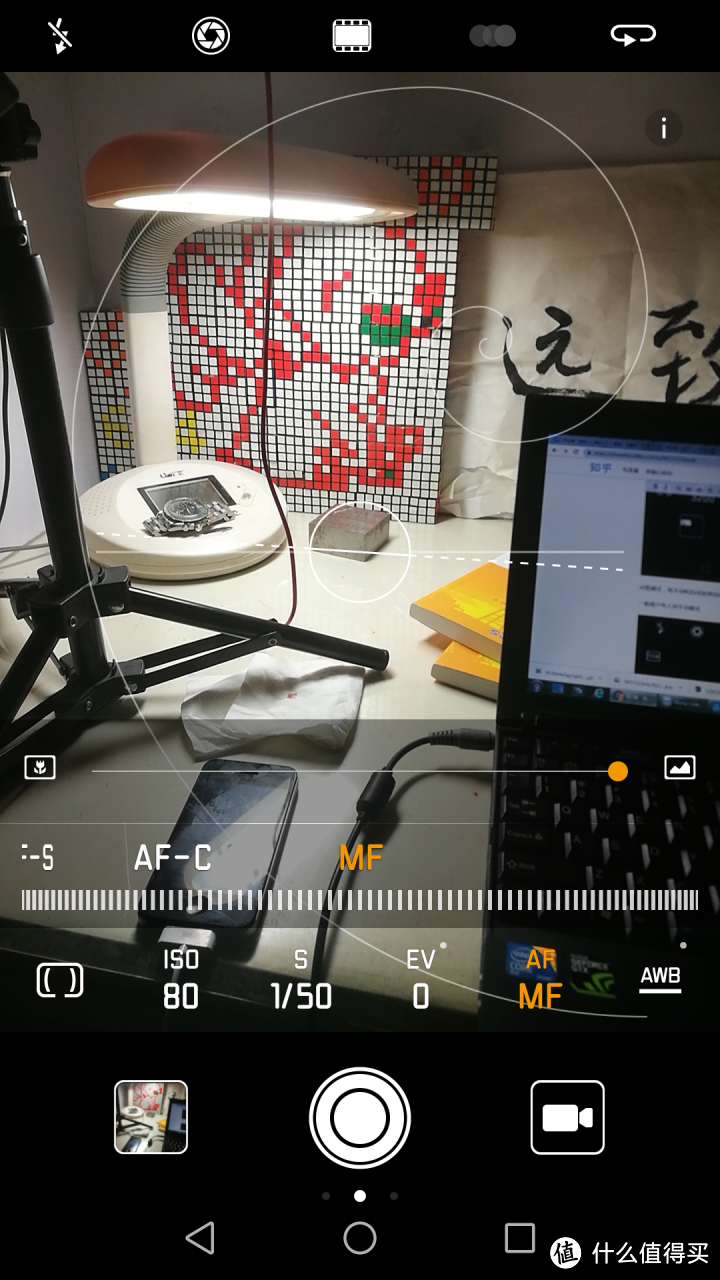The image size is (720, 1280).
Task: Select AF-C focus mode
Action: 172,858
